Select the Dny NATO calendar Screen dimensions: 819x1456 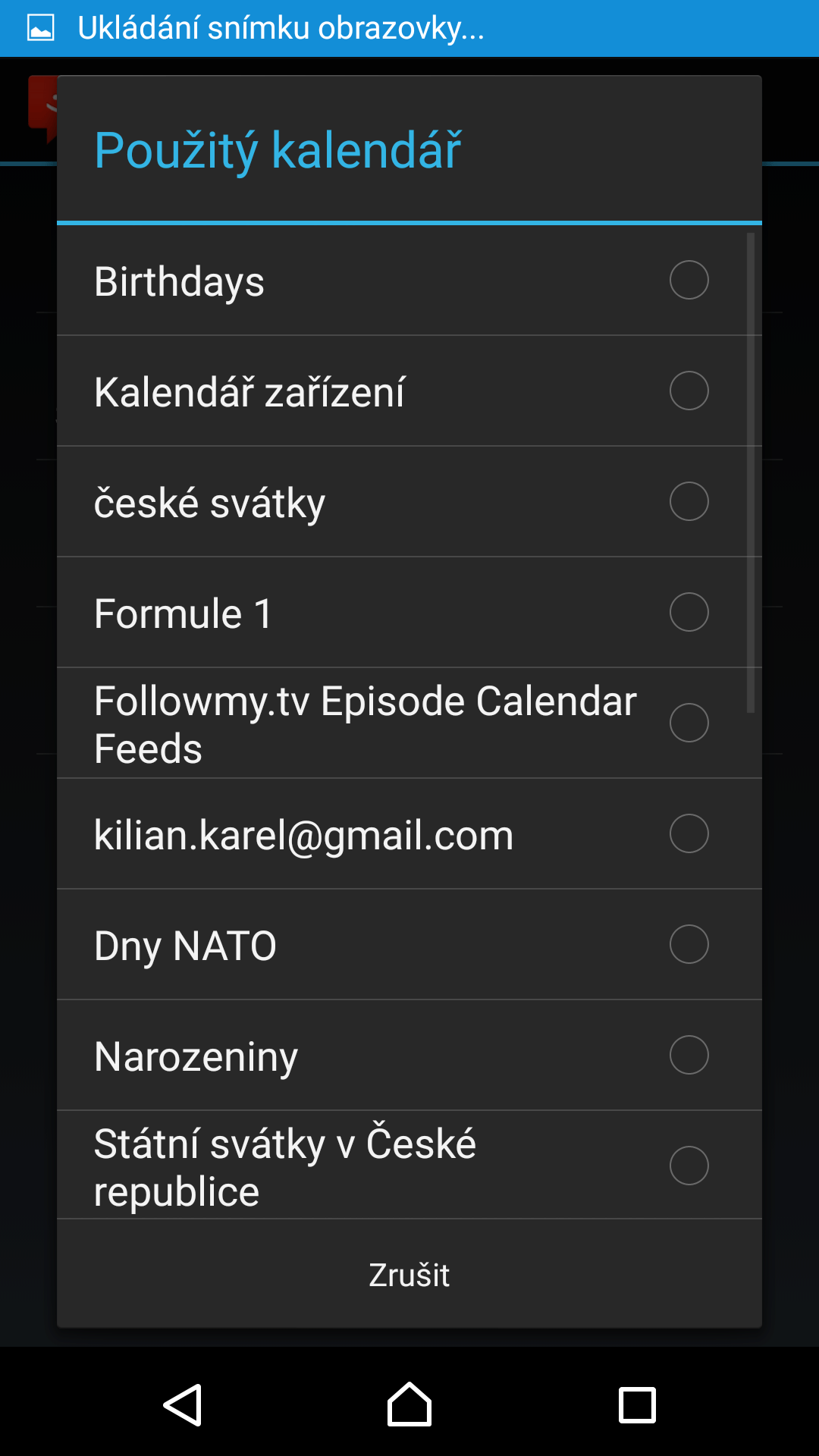409,945
